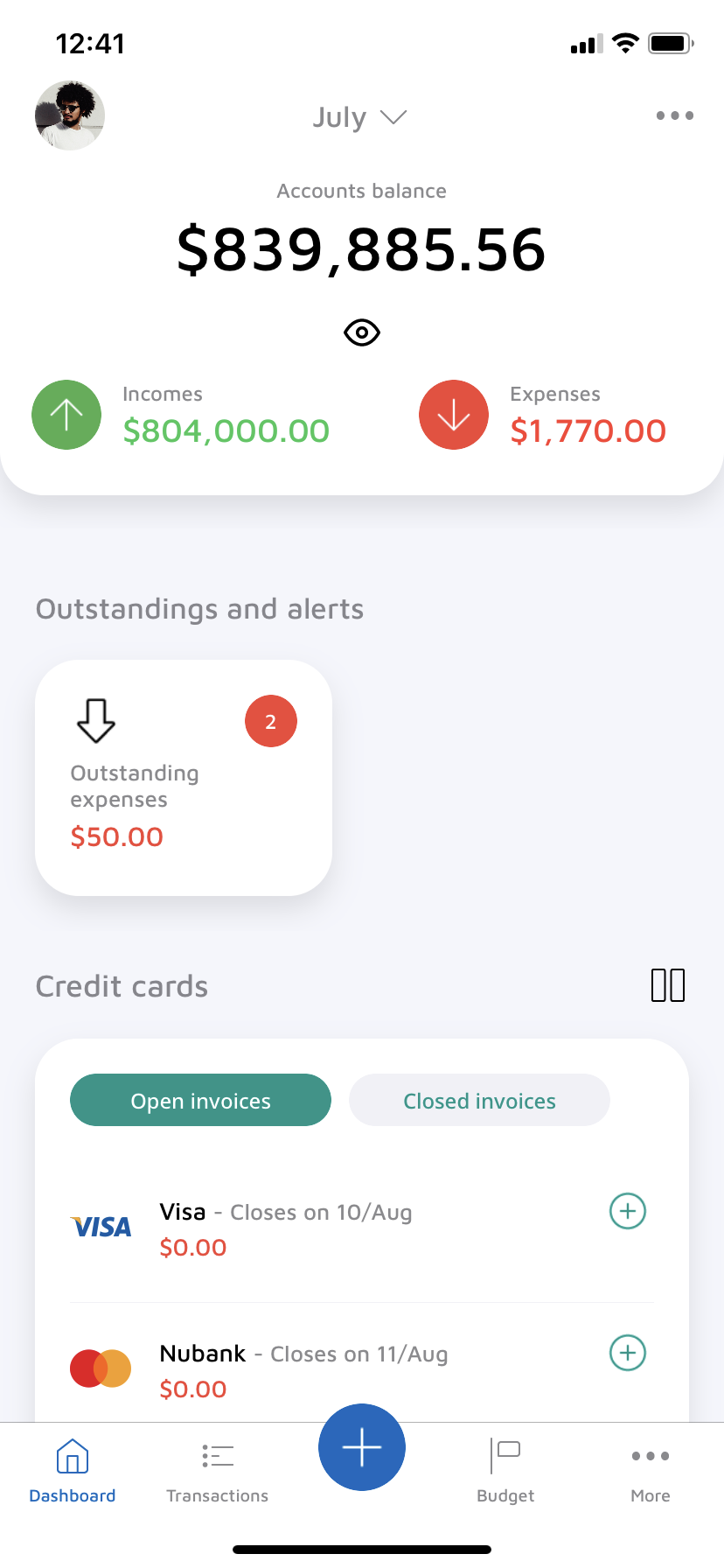Click the Visa card logo
The height and width of the screenshot is (1568, 724).
pyautogui.click(x=101, y=1227)
